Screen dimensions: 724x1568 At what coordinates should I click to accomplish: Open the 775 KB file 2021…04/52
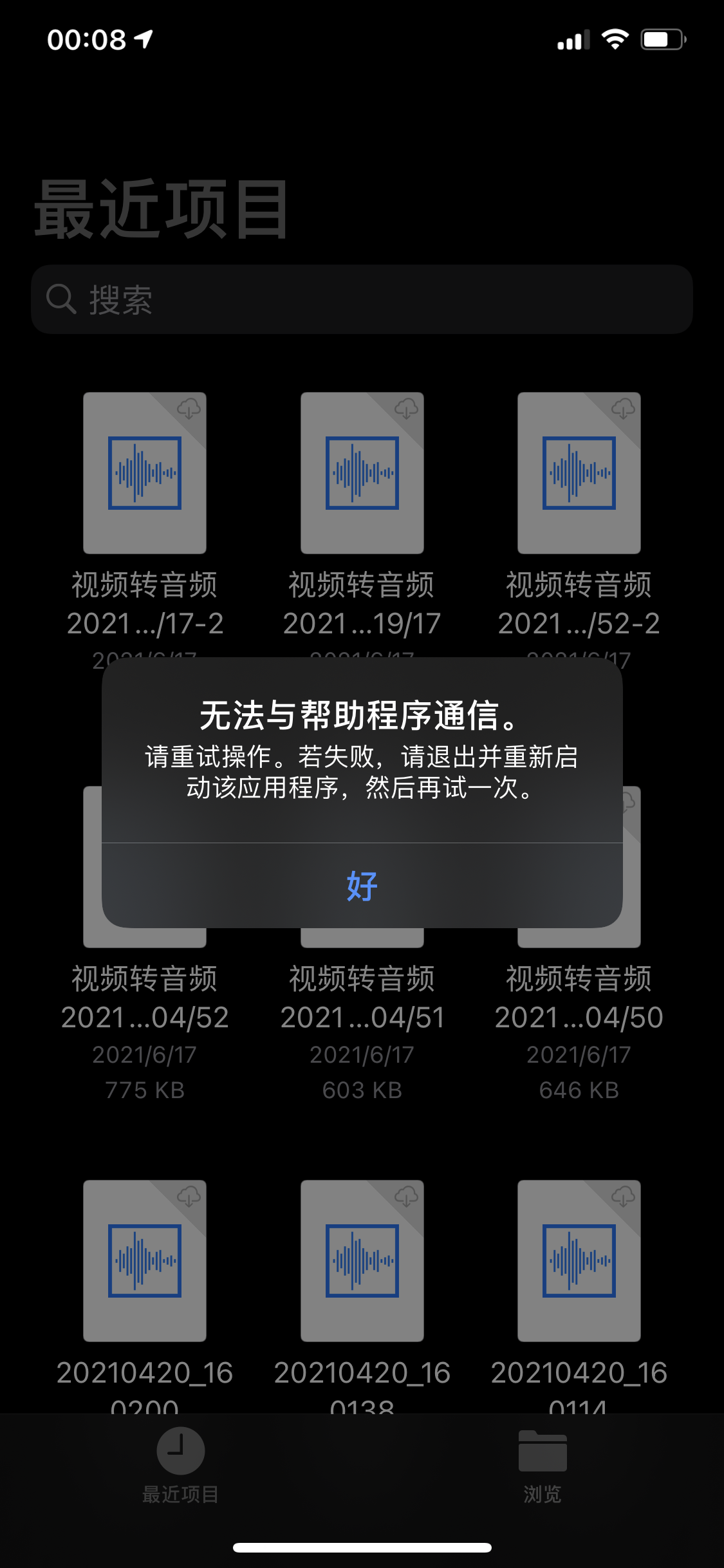click(145, 998)
